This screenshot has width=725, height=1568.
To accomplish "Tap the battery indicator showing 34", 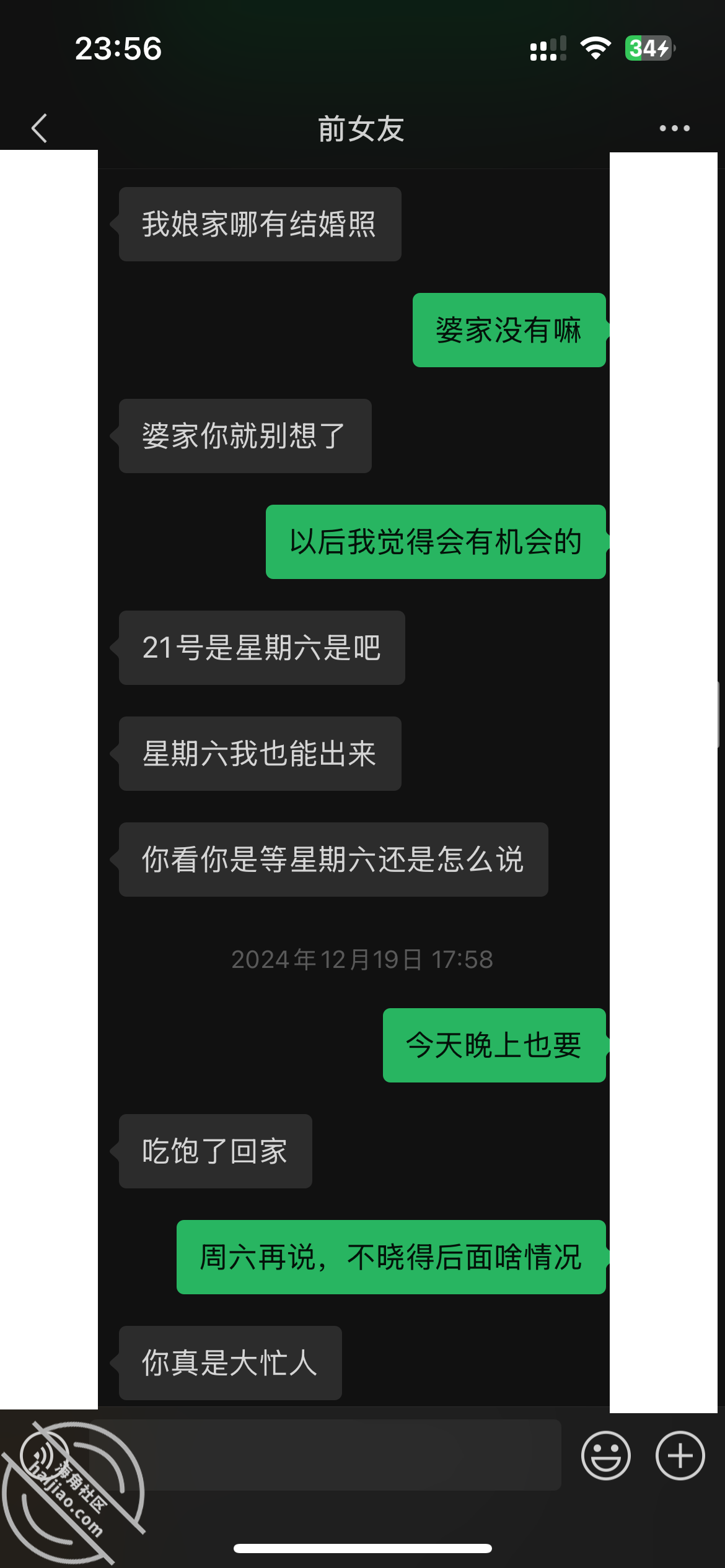I will click(646, 48).
